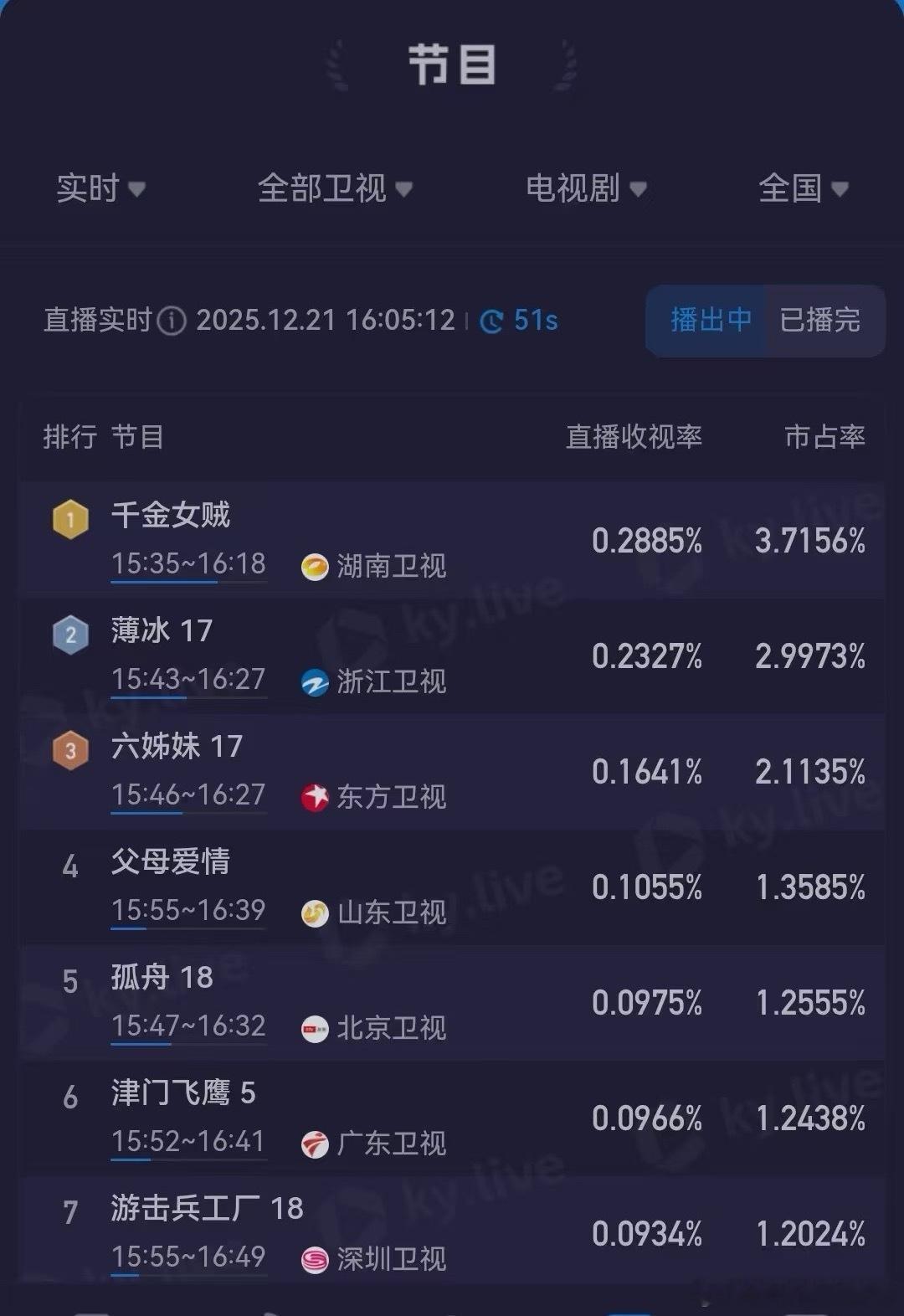
Task: Click the 北京卫视 channel logo
Action: pyautogui.click(x=314, y=1028)
